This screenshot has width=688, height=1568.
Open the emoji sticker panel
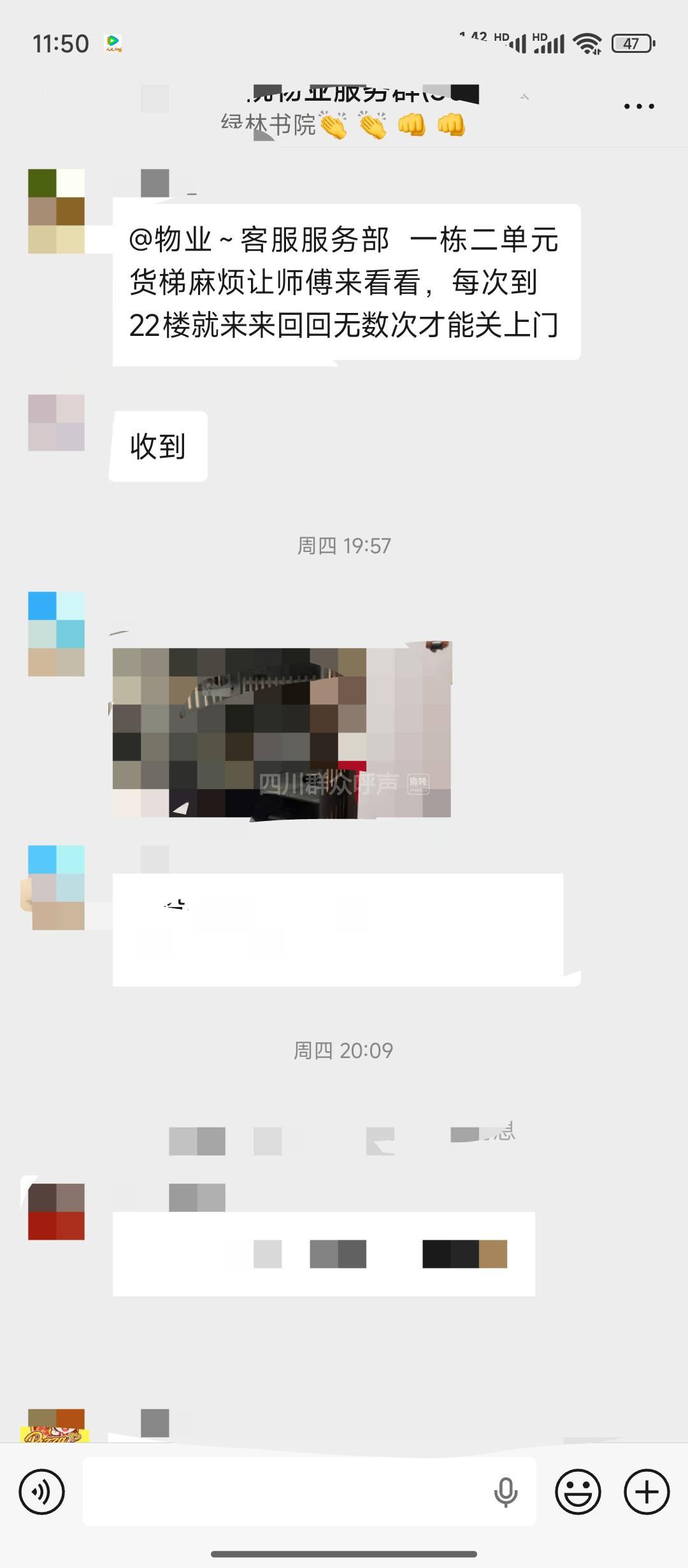click(578, 1492)
